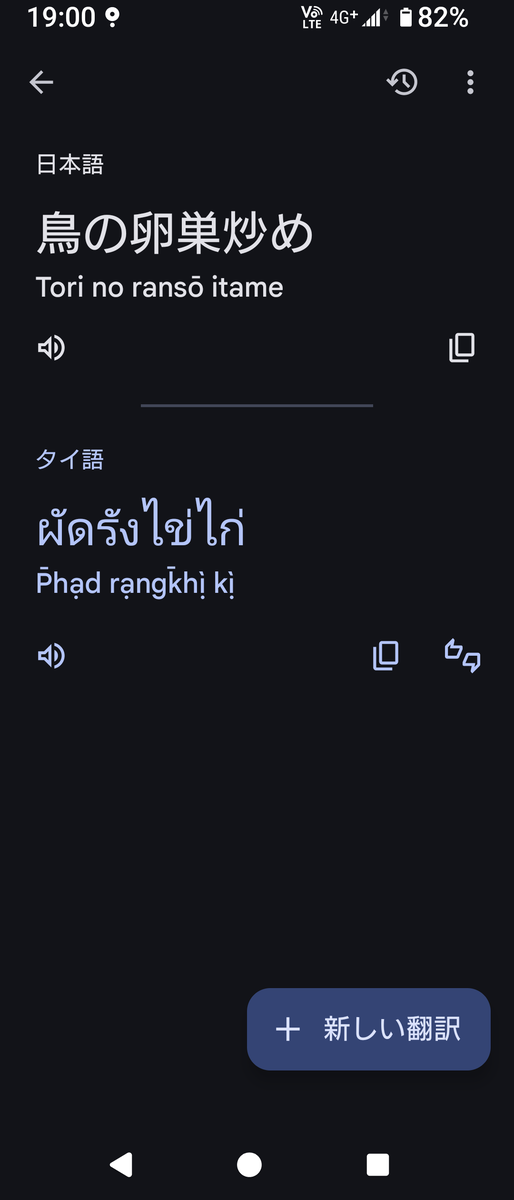
Task: Rate the Thai translation with thumbs icon
Action: (x=462, y=656)
